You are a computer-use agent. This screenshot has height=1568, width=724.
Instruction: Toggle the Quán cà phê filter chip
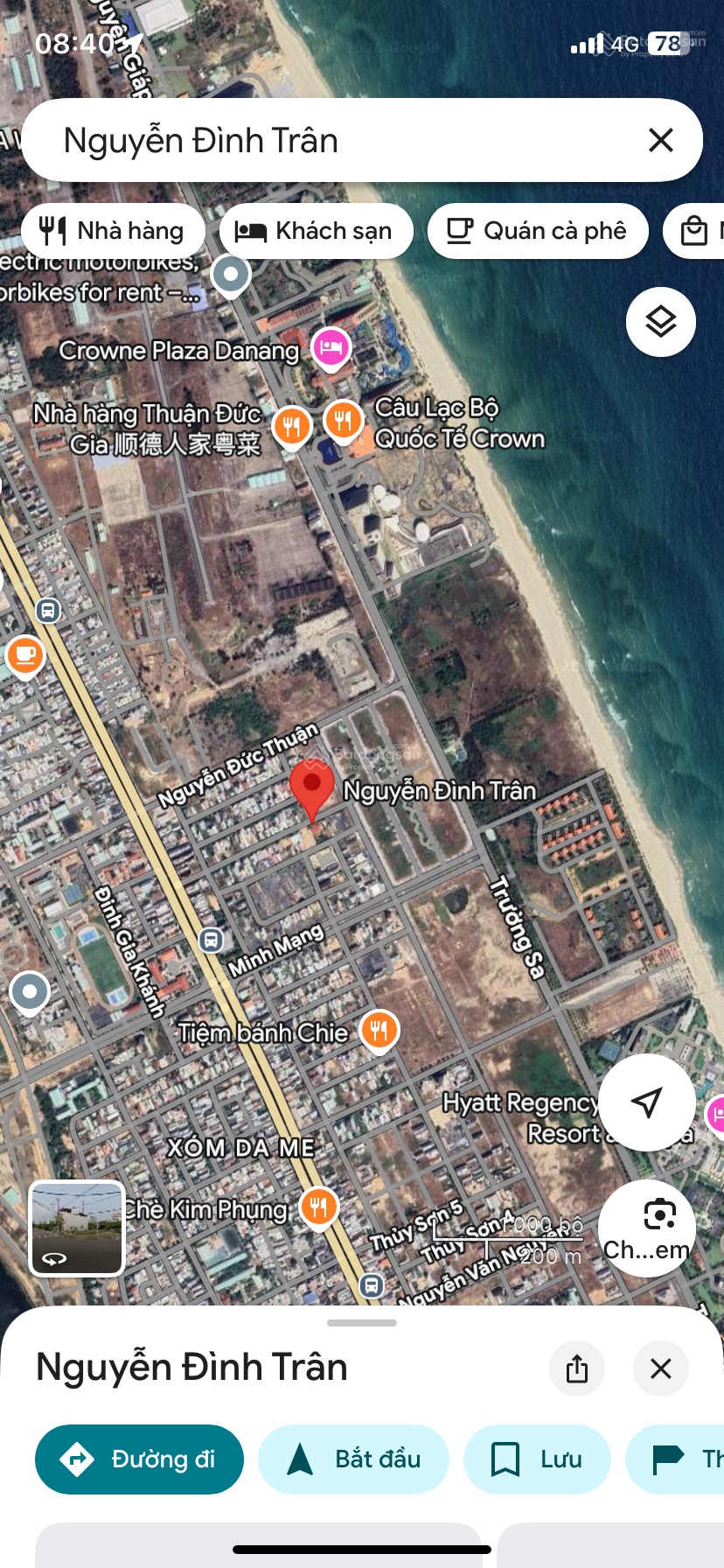pos(538,230)
